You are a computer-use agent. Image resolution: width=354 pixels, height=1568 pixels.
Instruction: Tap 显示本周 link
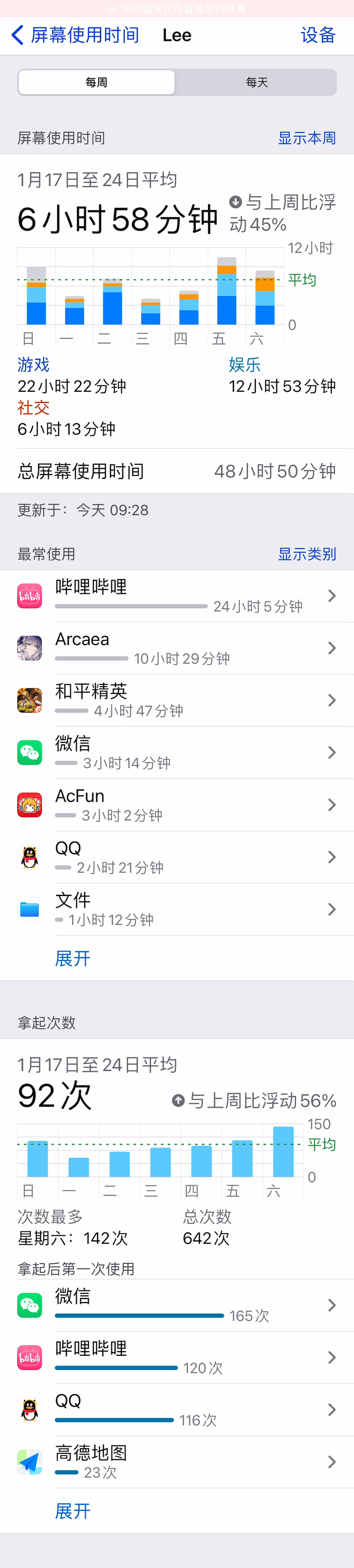tap(307, 138)
